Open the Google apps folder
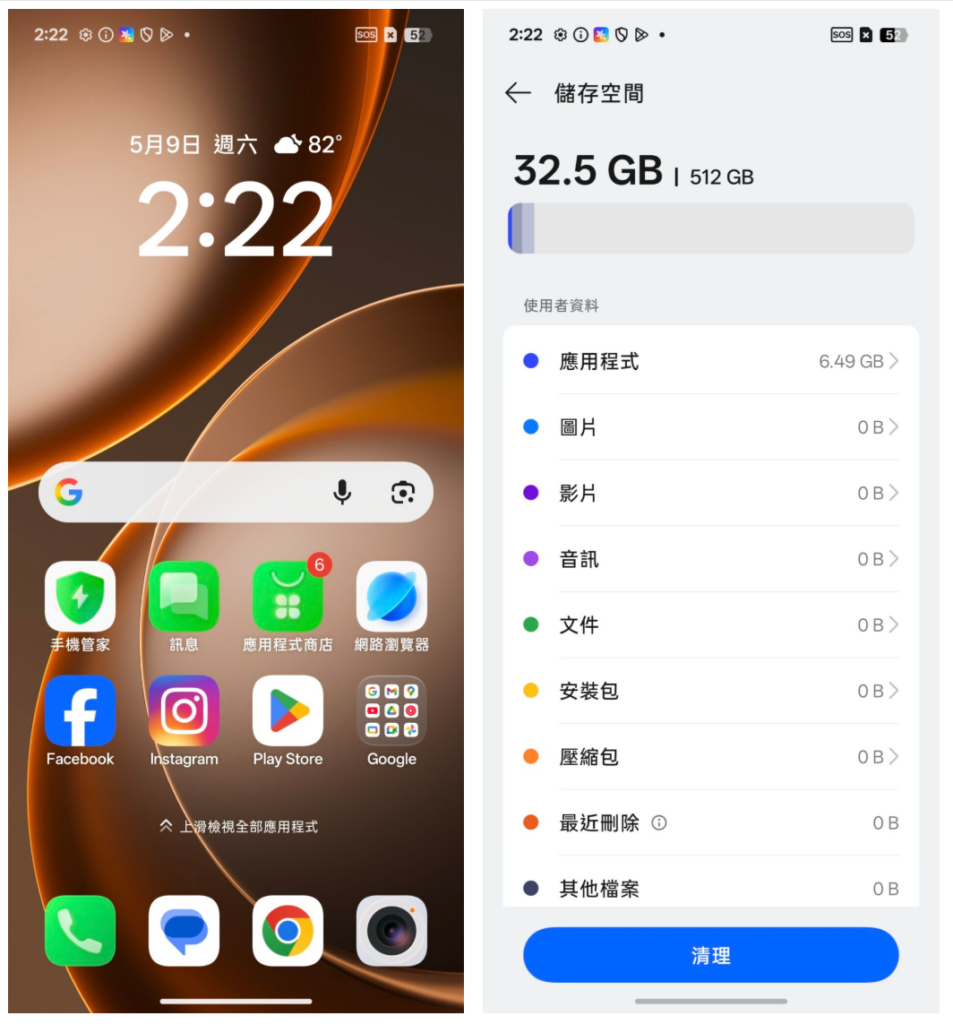Viewport: 953px width, 1024px height. click(x=391, y=721)
